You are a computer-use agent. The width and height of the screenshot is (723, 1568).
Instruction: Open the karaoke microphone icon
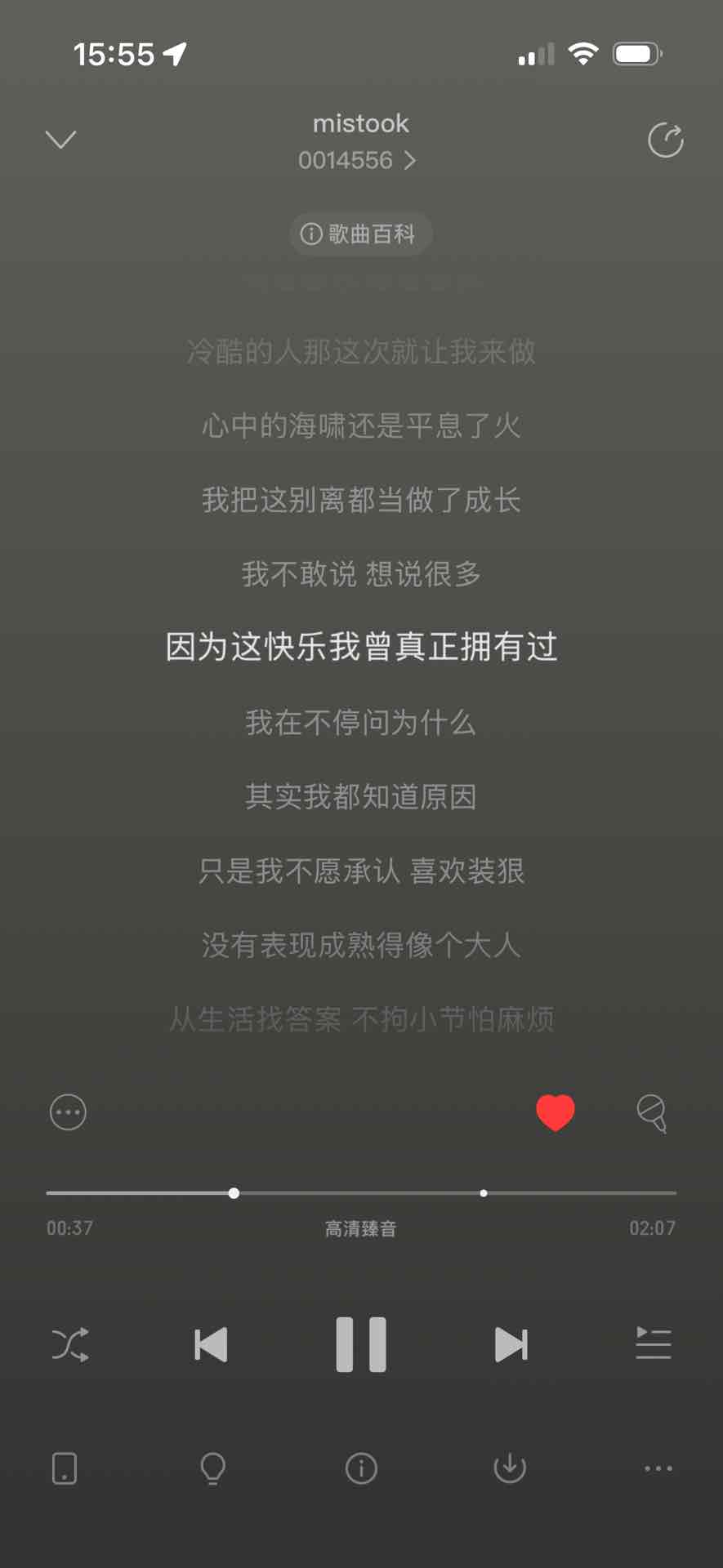(652, 1112)
